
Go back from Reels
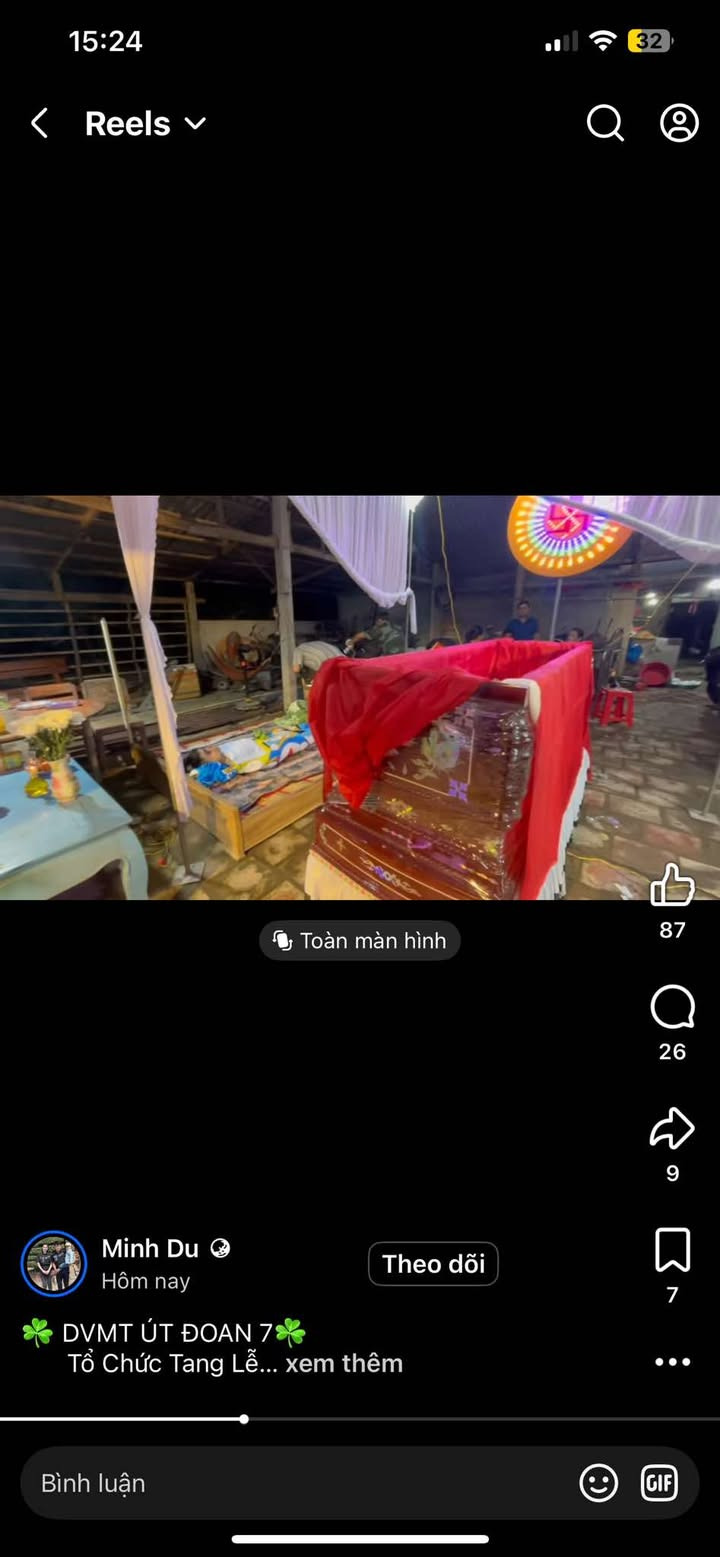(39, 124)
